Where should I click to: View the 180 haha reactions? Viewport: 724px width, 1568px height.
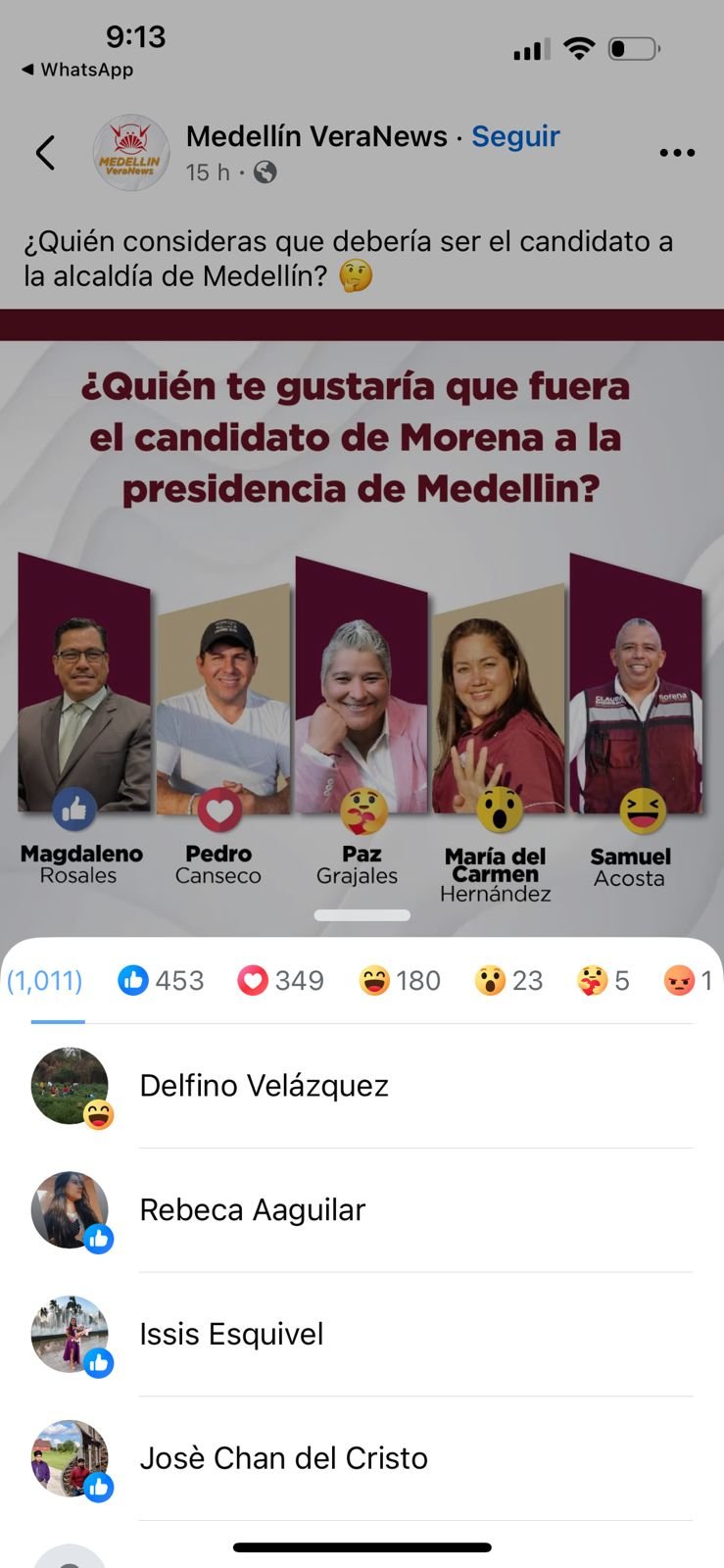point(400,980)
